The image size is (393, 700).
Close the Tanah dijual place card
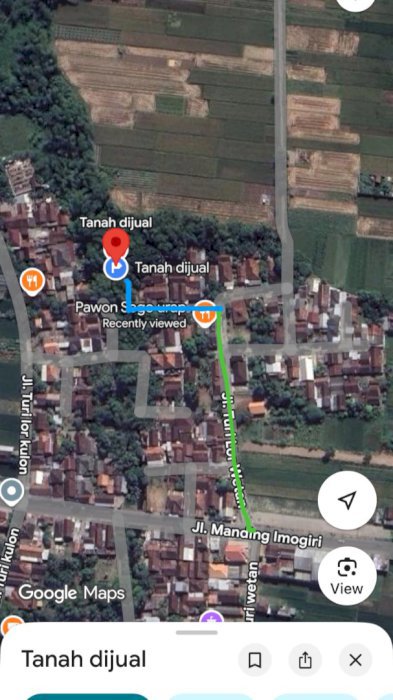[355, 660]
